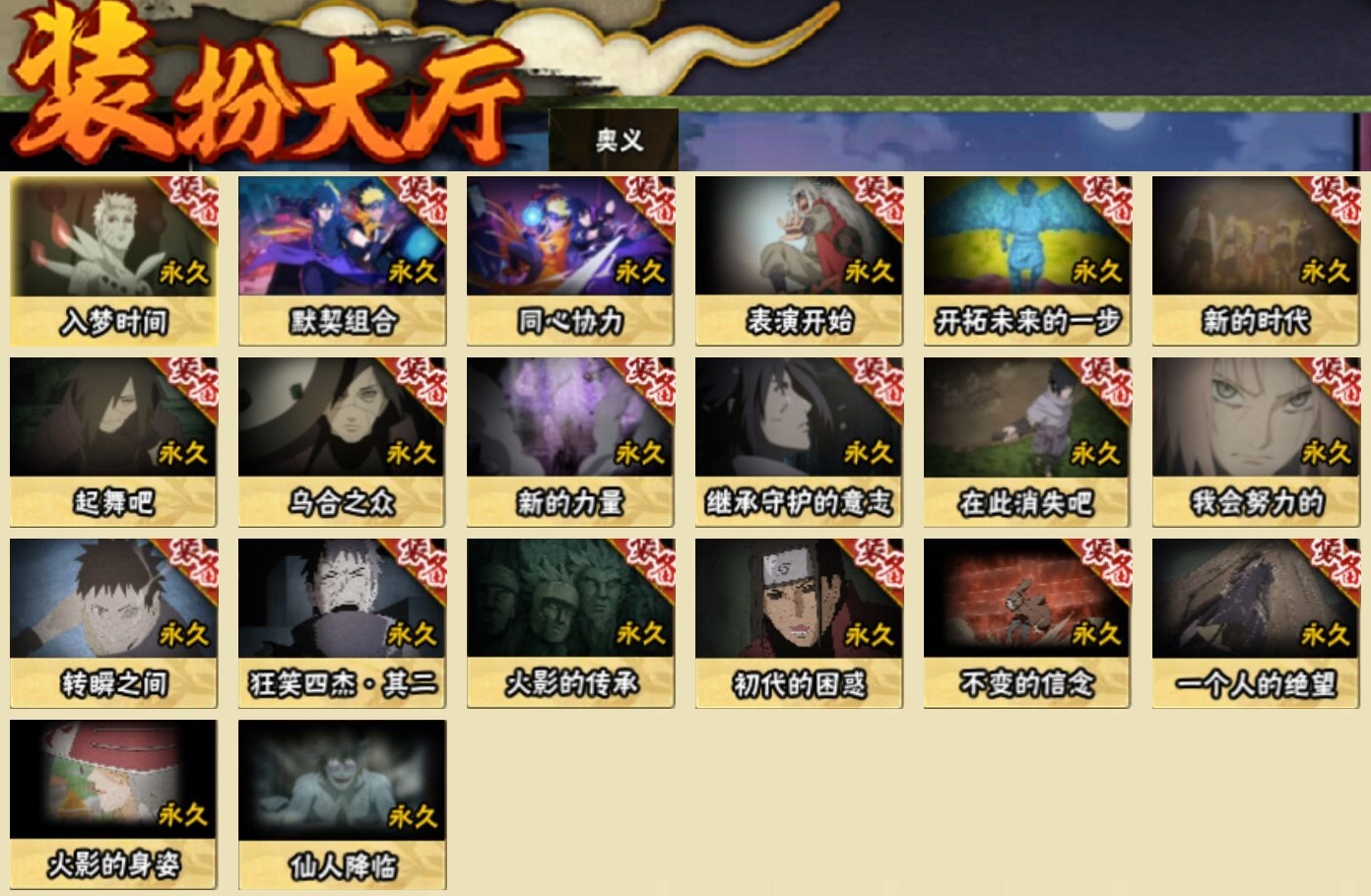The image size is (1371, 896).
Task: Select the 不变的信念 card
Action: [x=1027, y=623]
